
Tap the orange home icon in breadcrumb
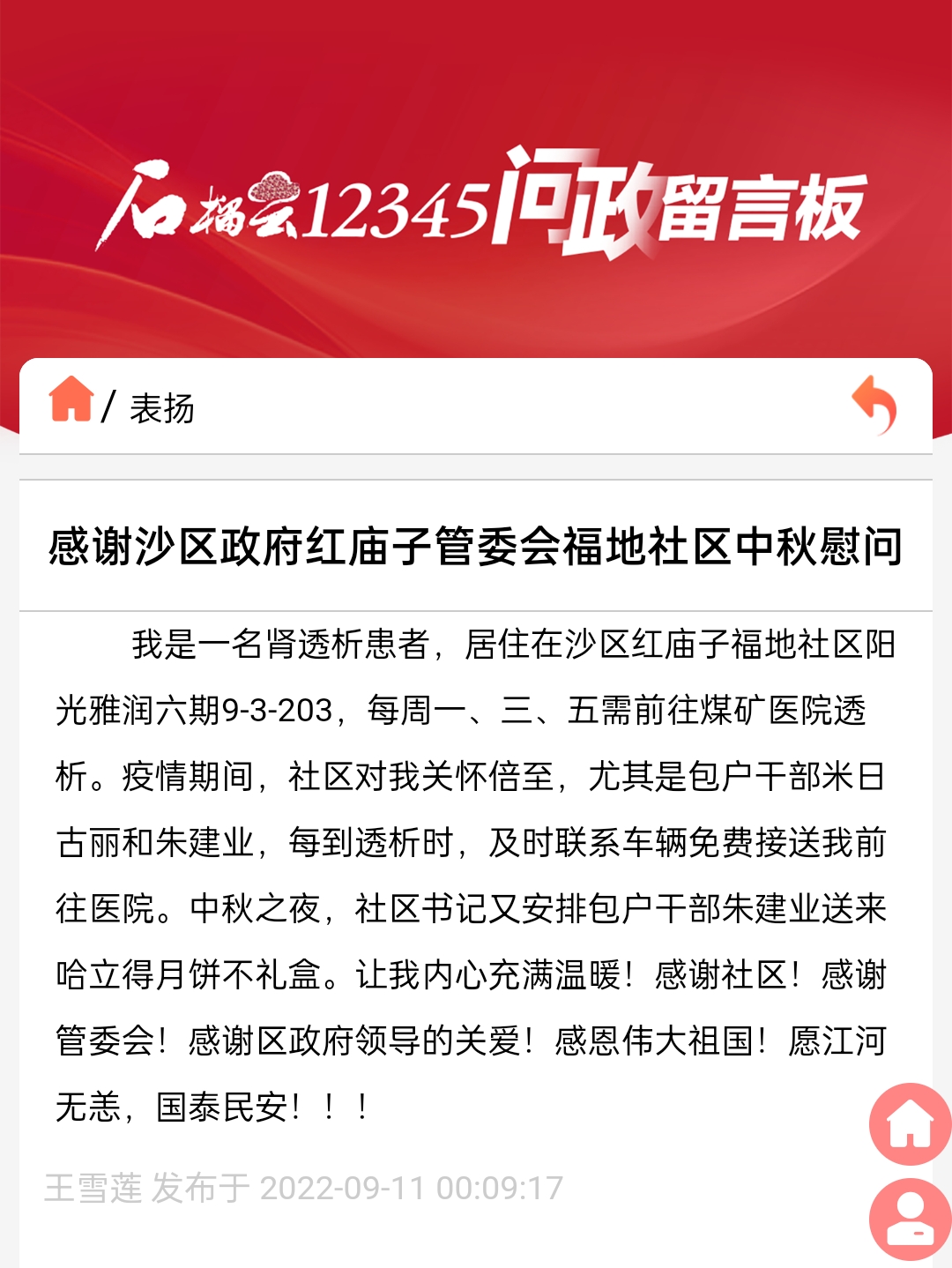(x=71, y=399)
